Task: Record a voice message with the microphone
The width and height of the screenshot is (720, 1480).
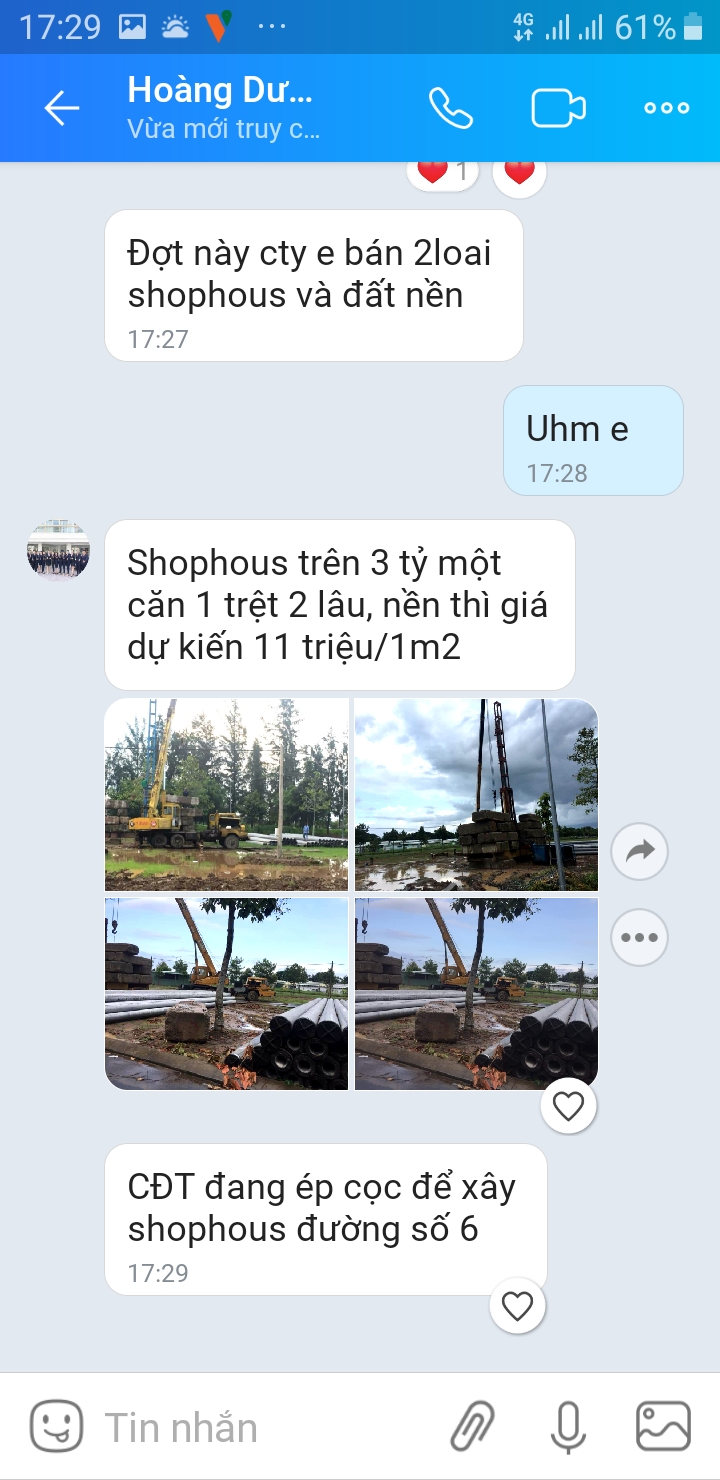Action: click(568, 1427)
